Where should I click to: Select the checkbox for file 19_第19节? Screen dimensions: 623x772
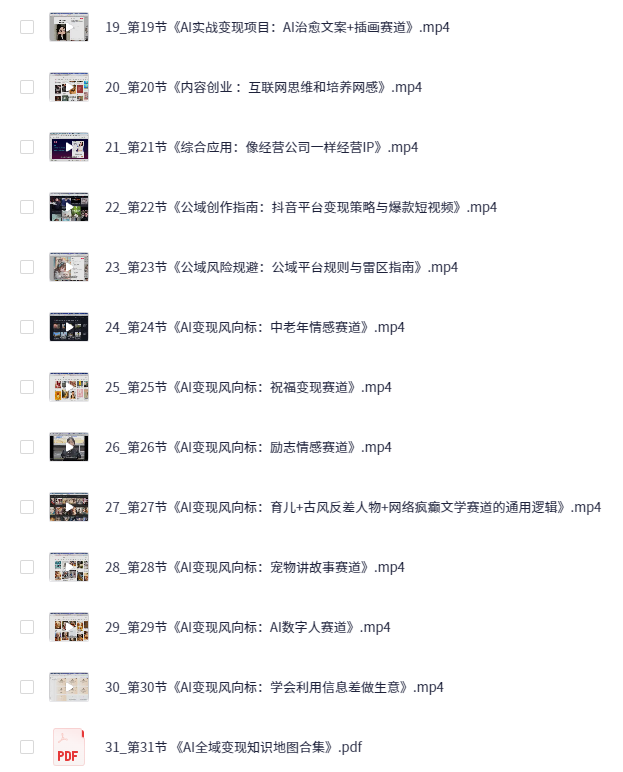(27, 27)
